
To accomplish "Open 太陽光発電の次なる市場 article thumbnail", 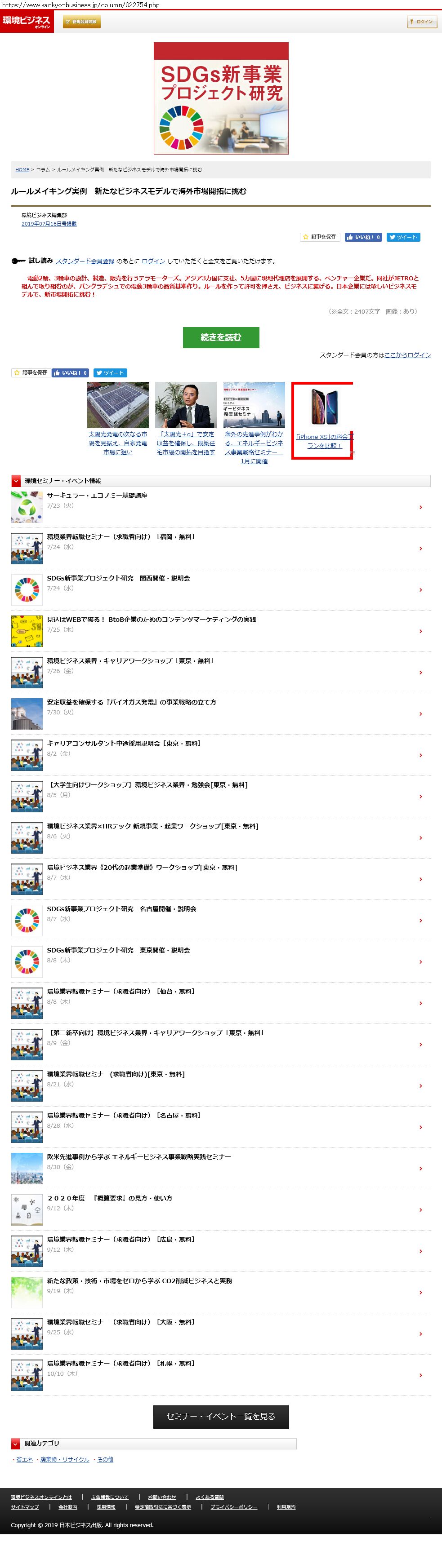I will [x=117, y=405].
